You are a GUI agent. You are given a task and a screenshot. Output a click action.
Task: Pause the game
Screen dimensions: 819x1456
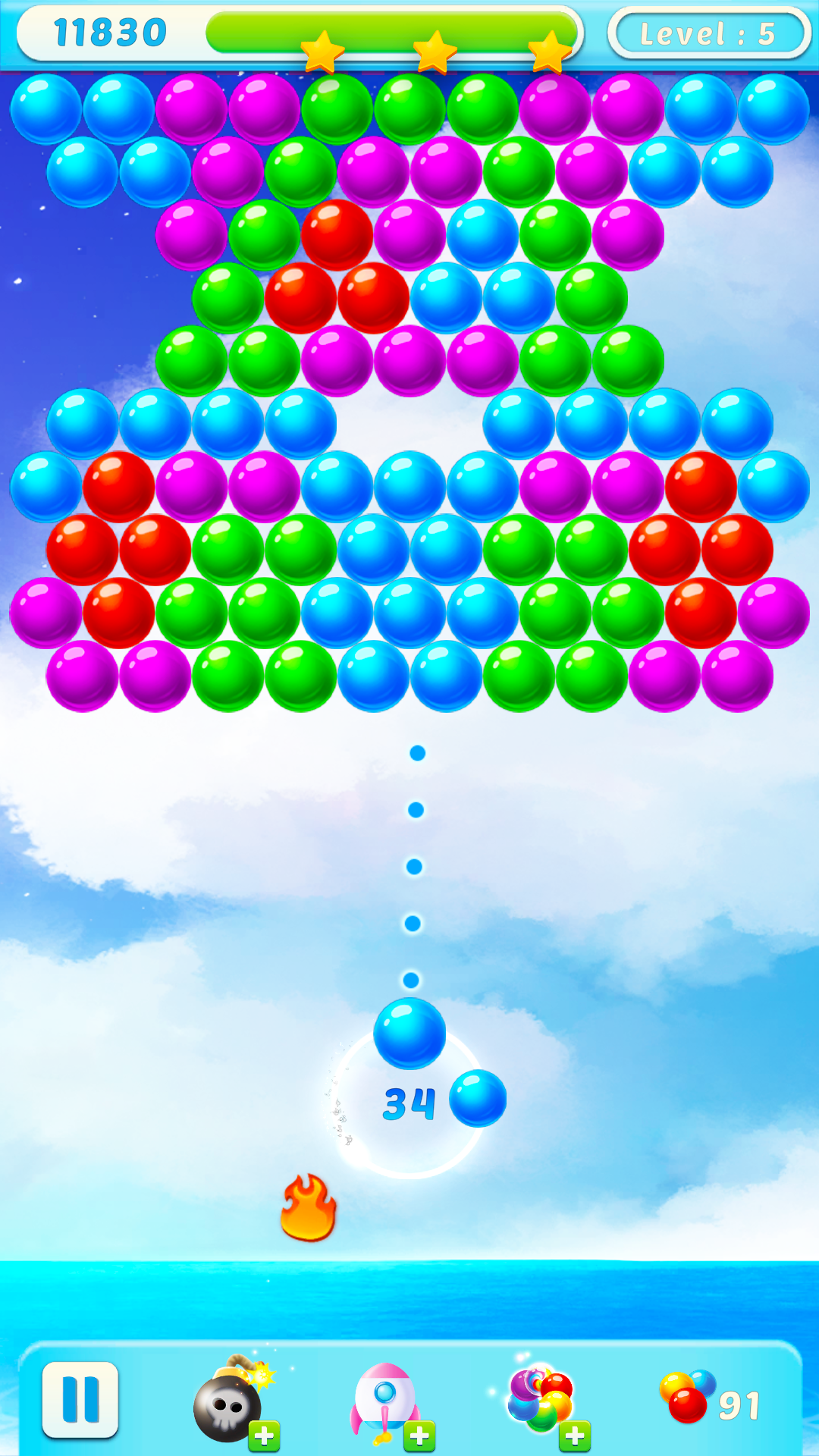click(80, 1399)
